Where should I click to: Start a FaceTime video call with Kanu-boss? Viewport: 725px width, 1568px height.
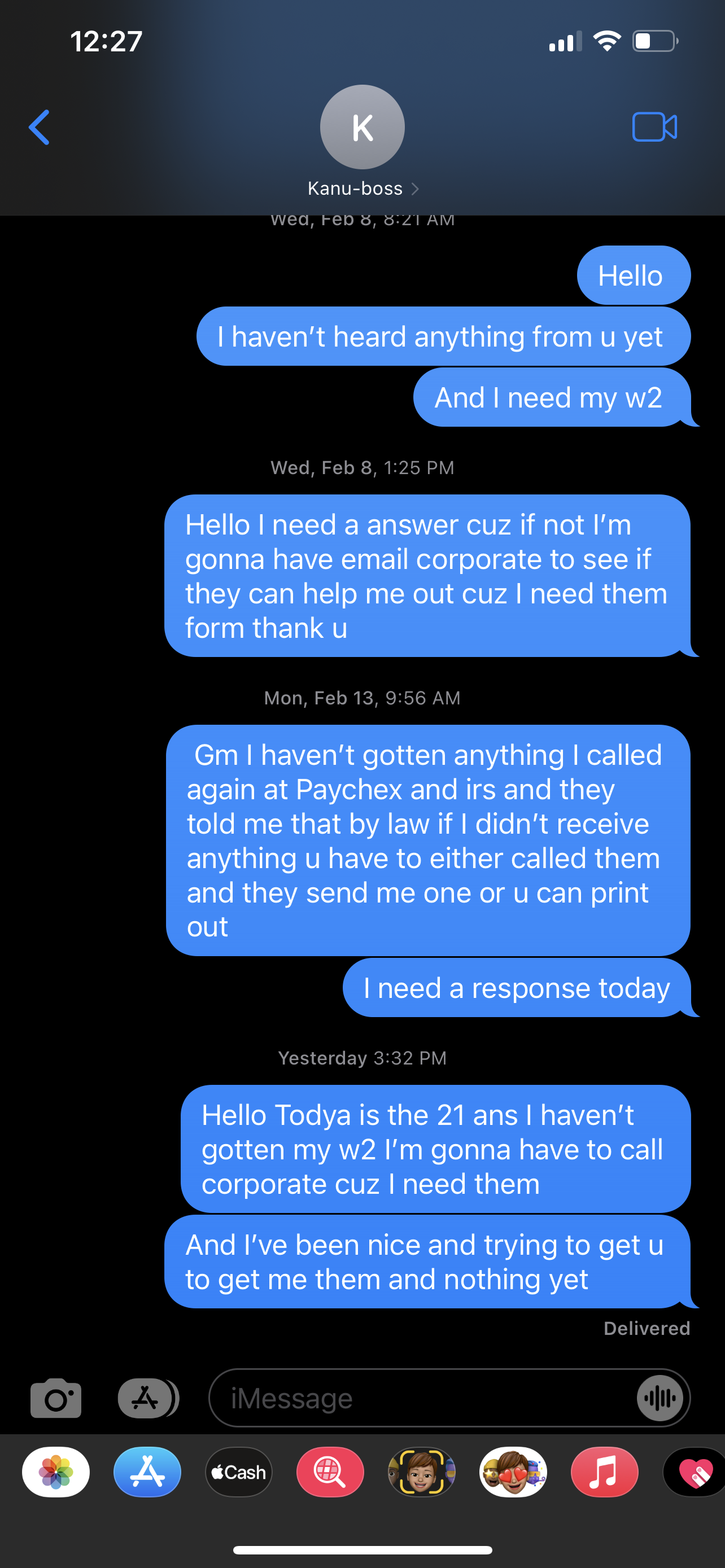click(654, 126)
